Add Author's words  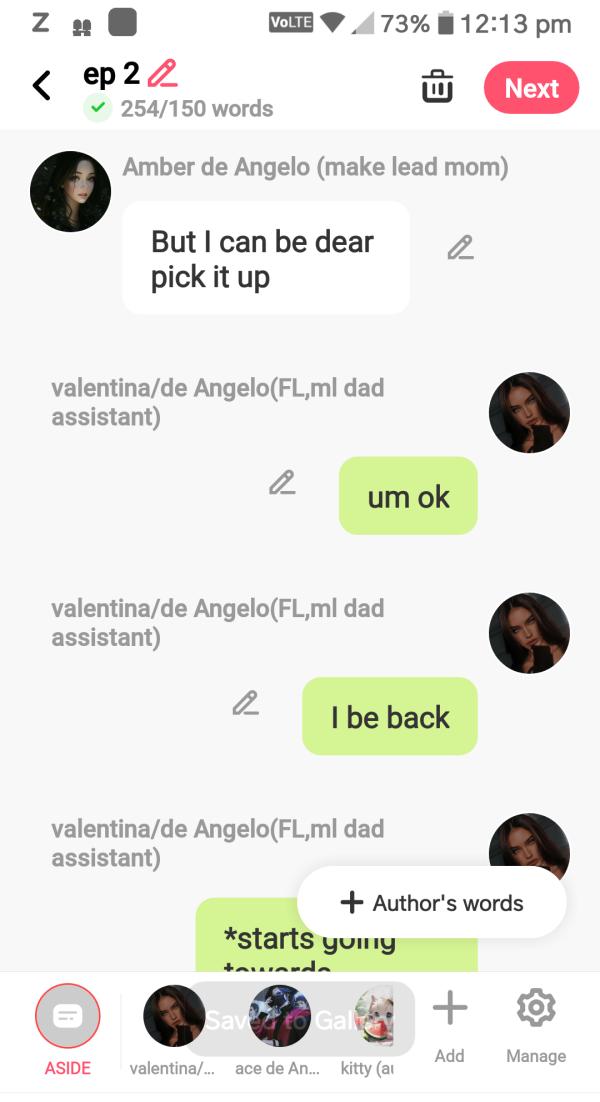coord(432,903)
